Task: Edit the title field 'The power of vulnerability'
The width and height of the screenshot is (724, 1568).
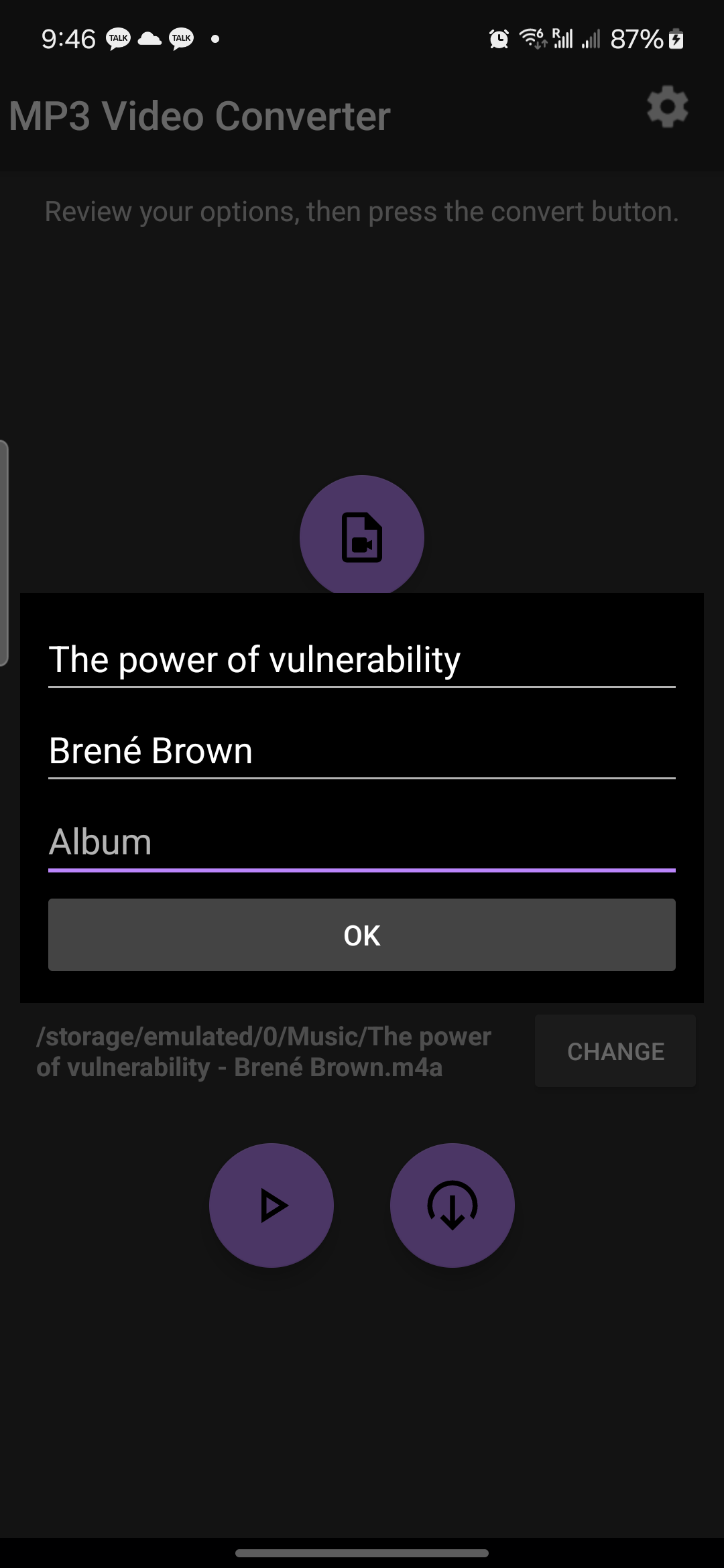Action: 361,660
